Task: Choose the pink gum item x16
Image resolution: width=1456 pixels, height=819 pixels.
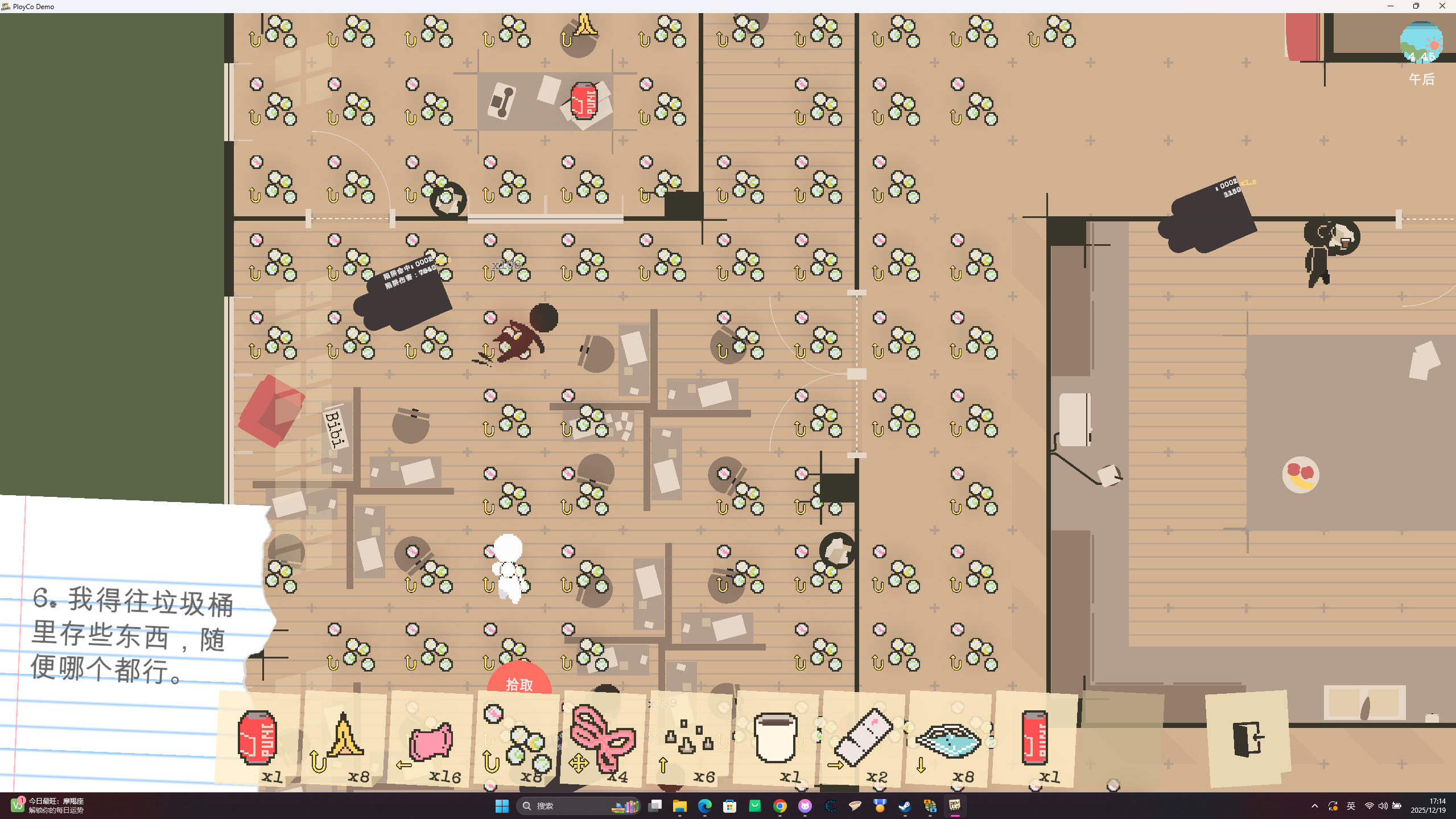Action: tap(431, 740)
